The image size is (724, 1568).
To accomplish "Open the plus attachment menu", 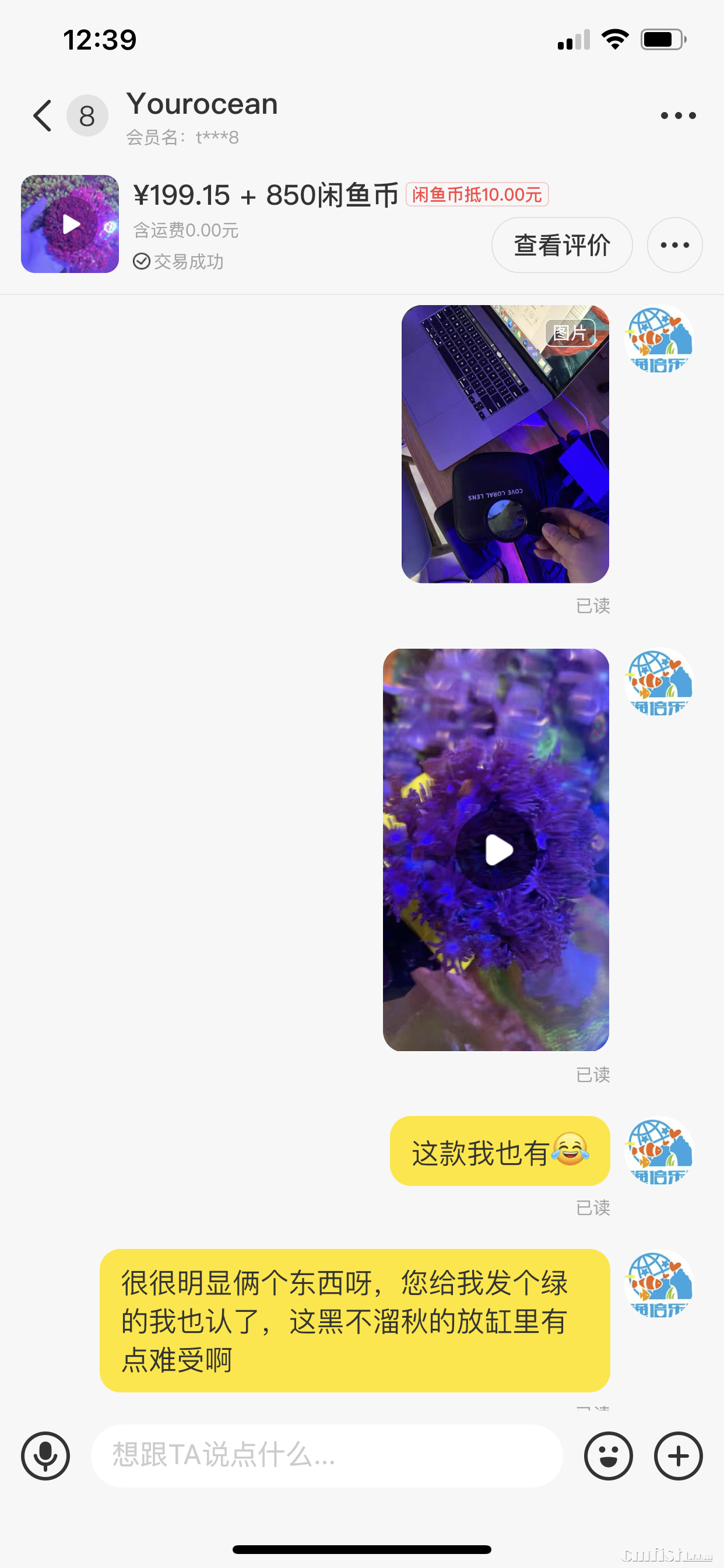I will (678, 1456).
